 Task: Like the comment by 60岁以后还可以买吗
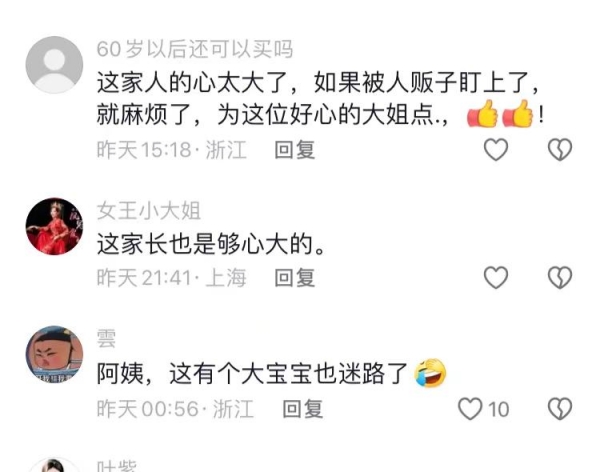(496, 150)
